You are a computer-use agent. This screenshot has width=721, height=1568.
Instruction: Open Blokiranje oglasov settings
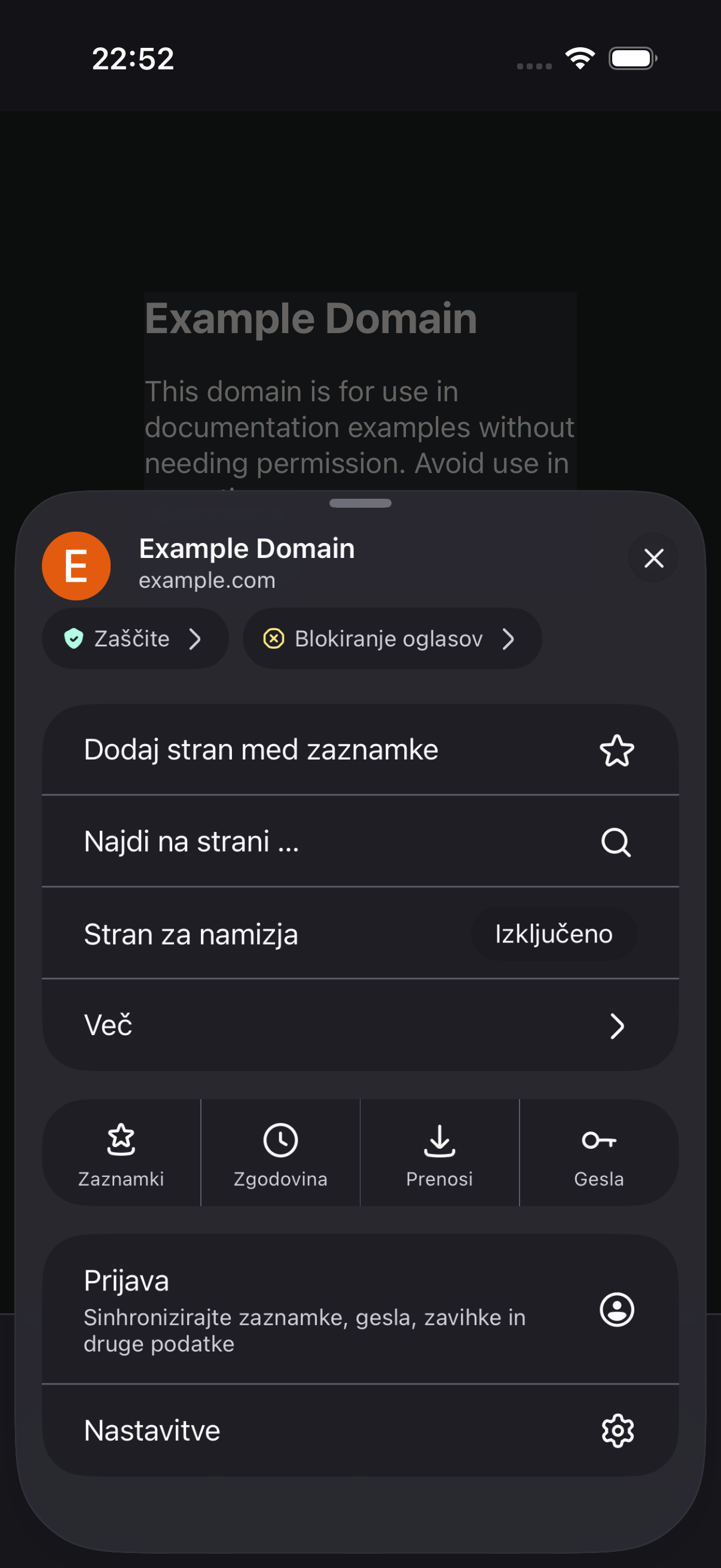click(392, 639)
